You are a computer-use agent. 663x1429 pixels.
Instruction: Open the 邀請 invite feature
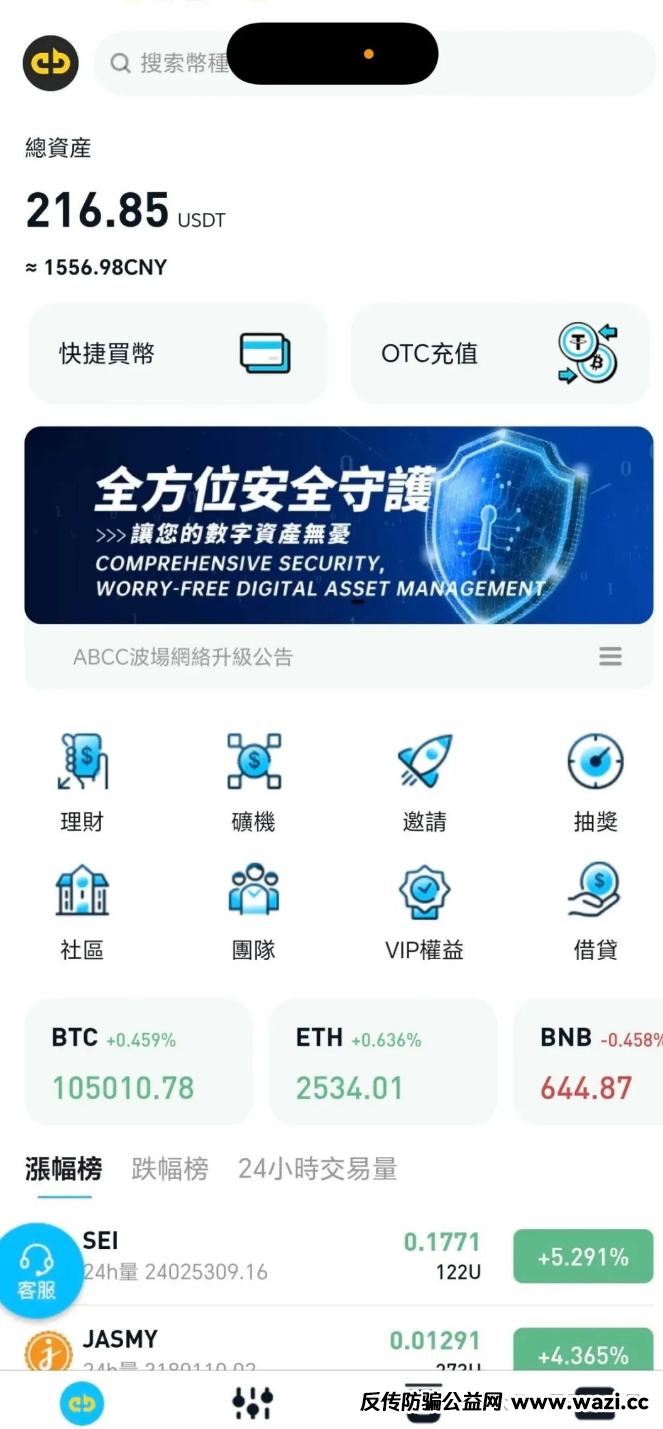tap(424, 783)
